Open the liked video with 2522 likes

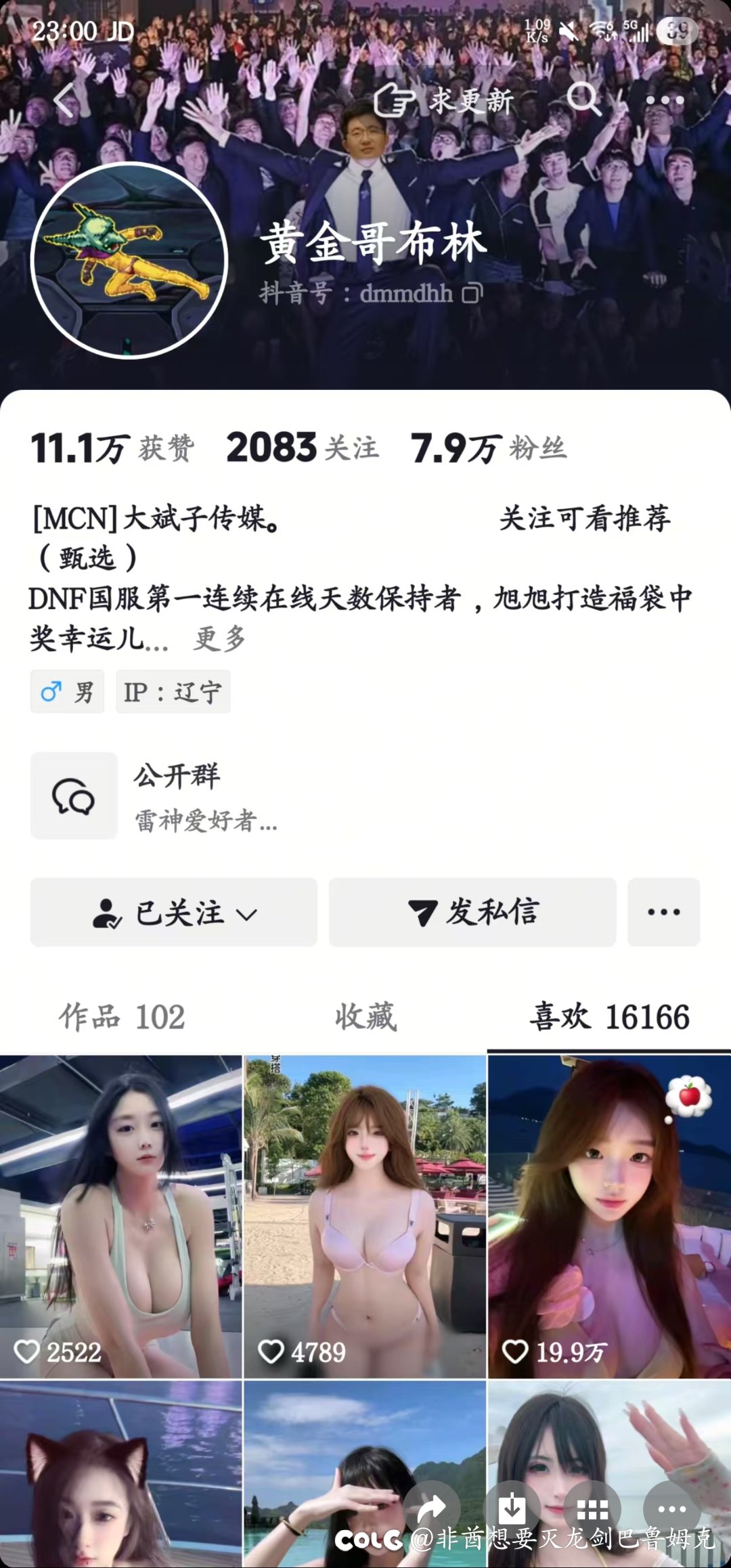(x=120, y=1217)
